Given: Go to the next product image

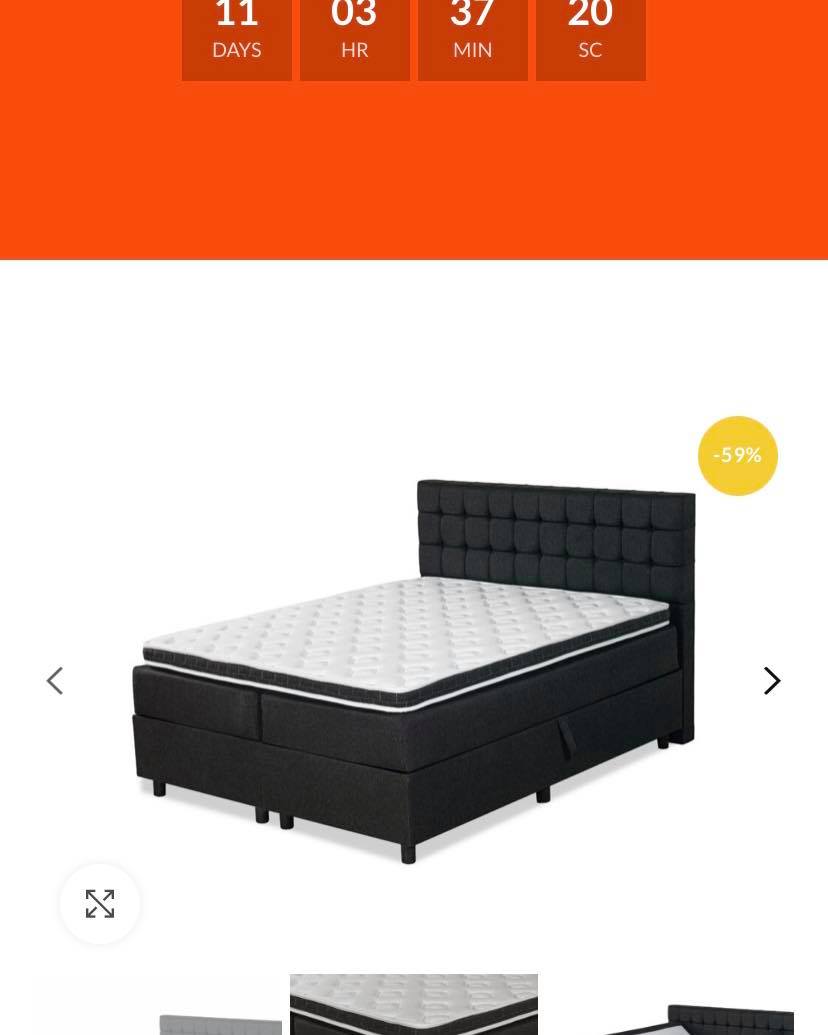Looking at the screenshot, I should tap(772, 681).
